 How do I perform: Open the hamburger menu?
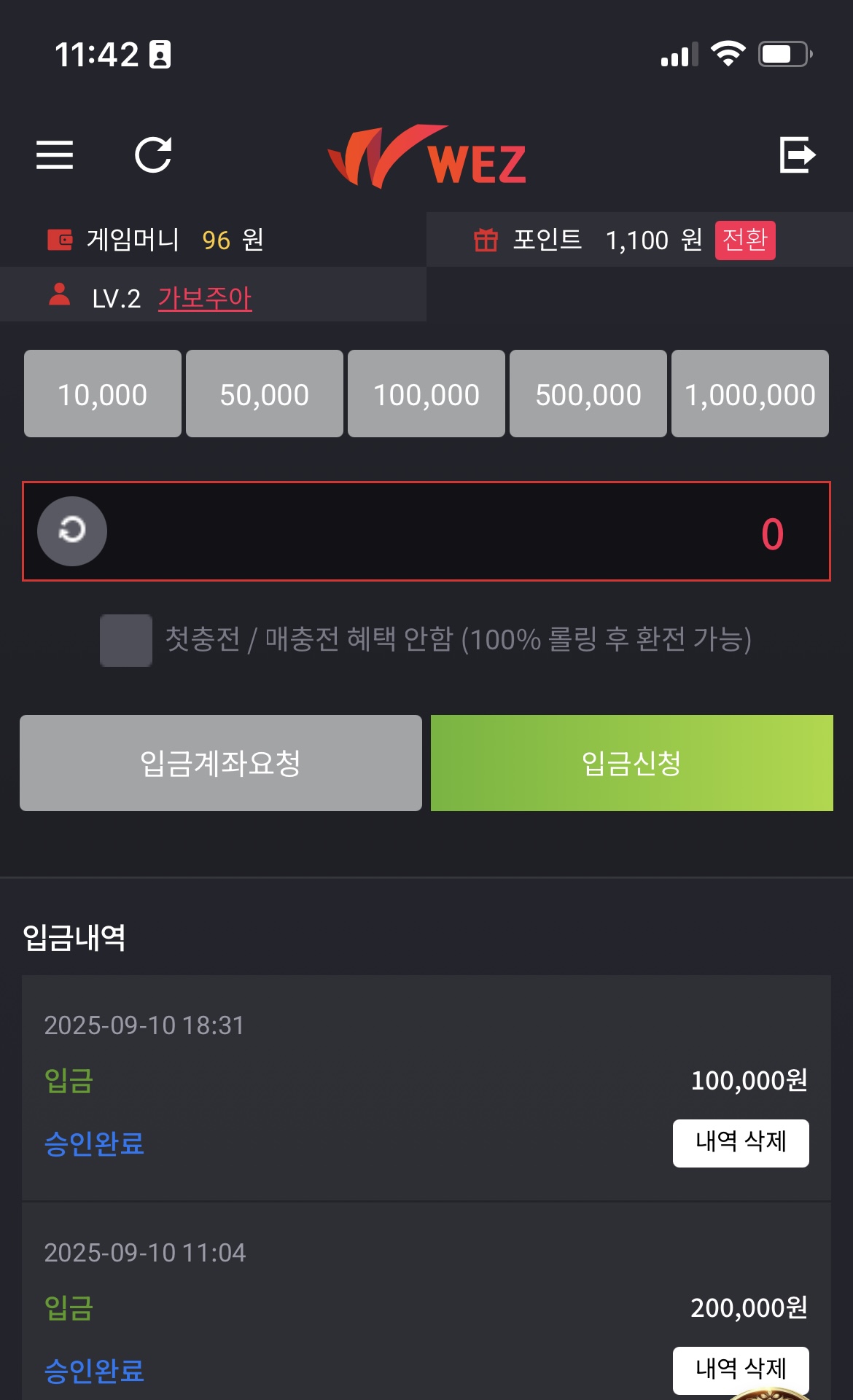click(55, 155)
